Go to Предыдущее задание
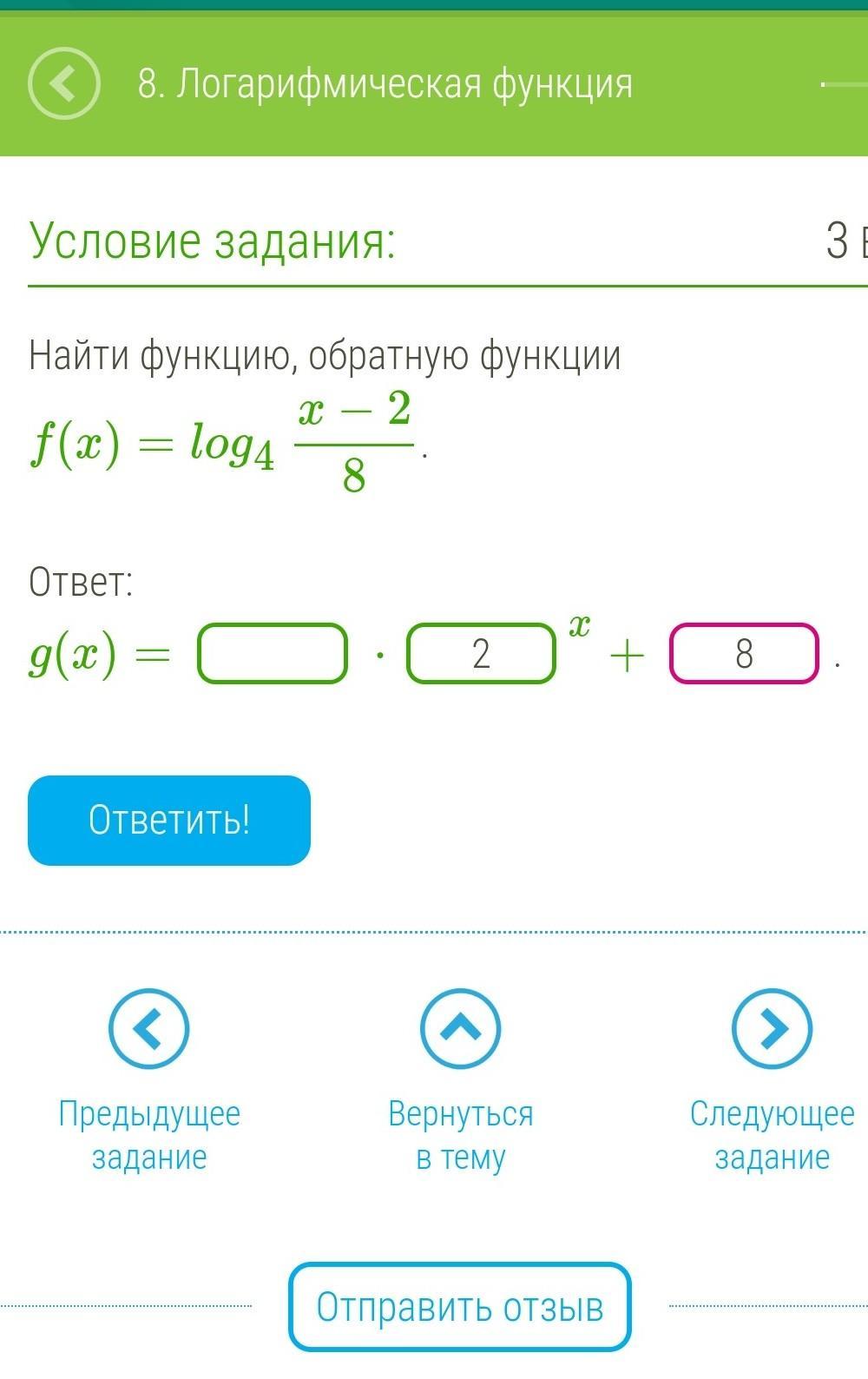Image resolution: width=868 pixels, height=1379 pixels. [x=148, y=1029]
